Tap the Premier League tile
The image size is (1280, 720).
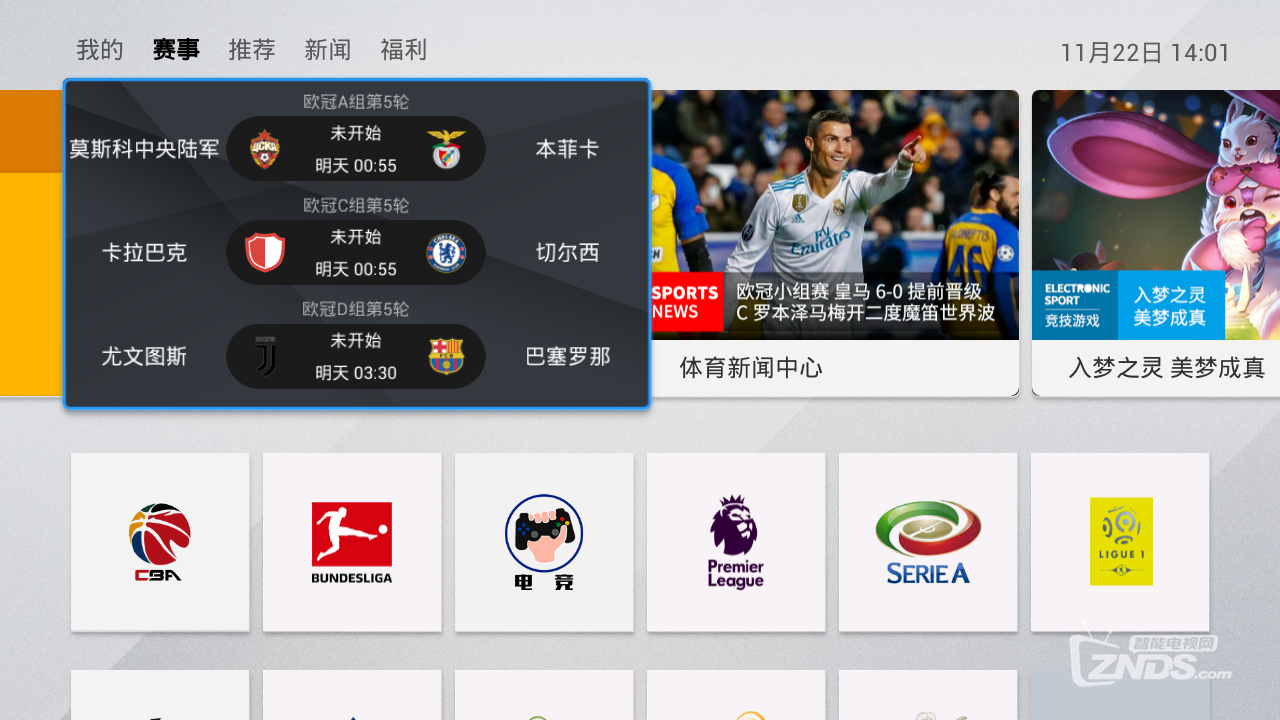pos(736,542)
